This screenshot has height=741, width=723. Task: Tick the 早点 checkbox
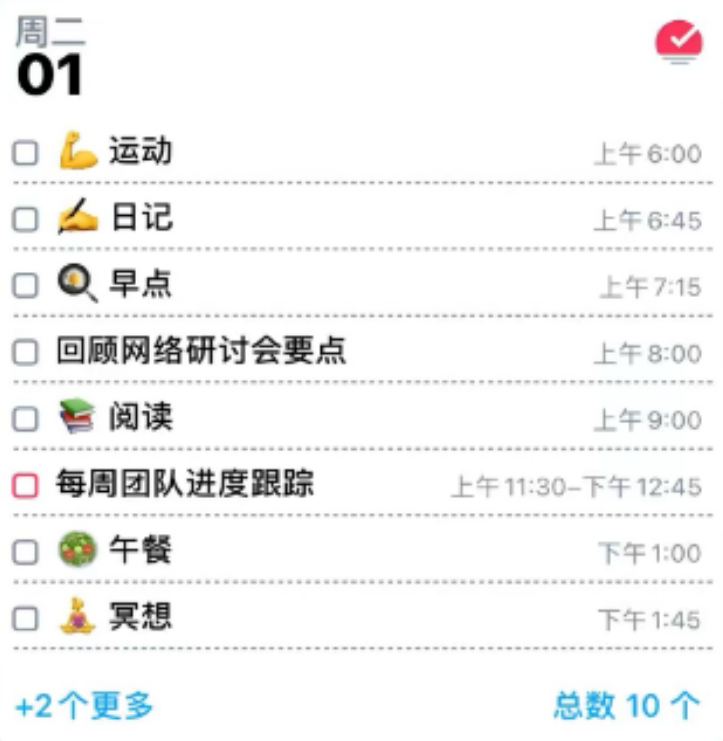click(25, 286)
